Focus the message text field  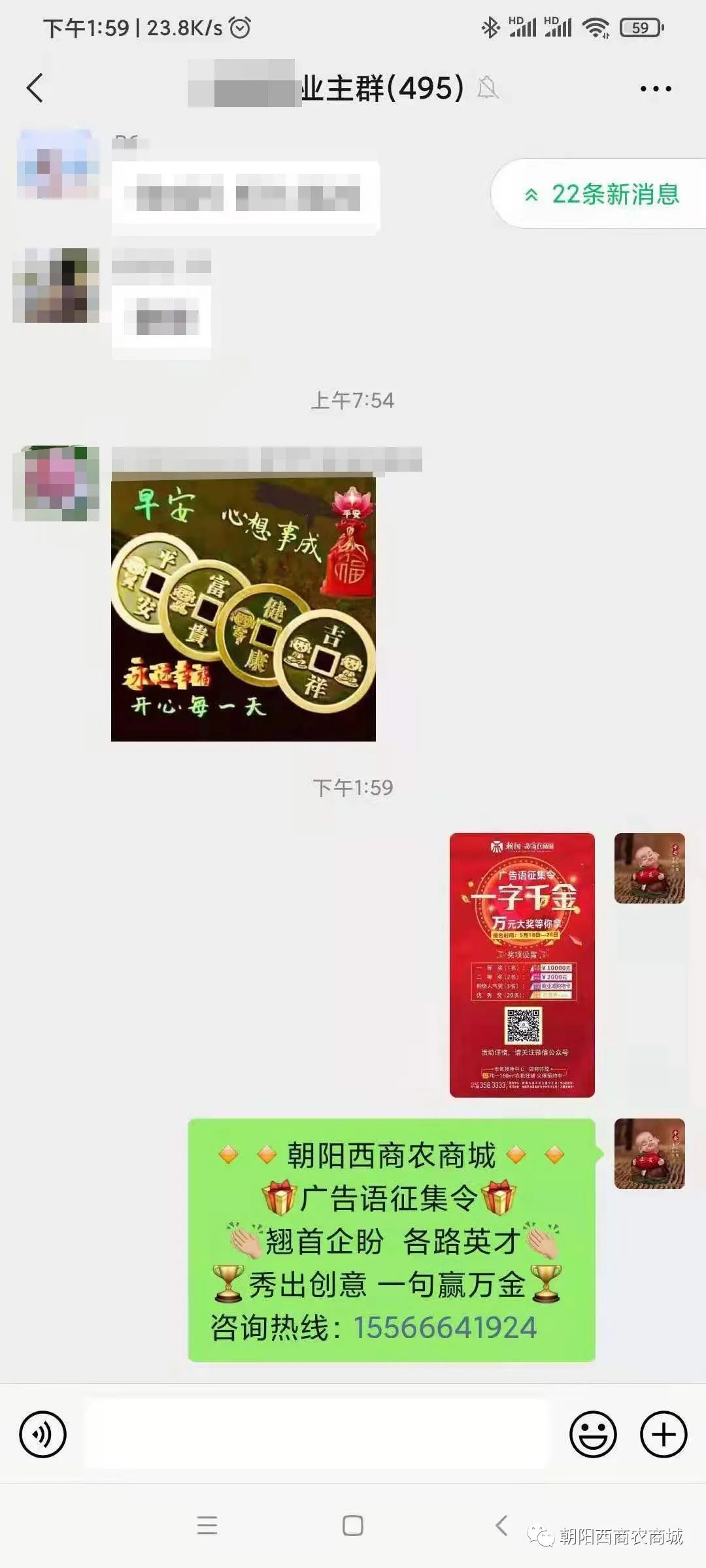pyautogui.click(x=317, y=1434)
